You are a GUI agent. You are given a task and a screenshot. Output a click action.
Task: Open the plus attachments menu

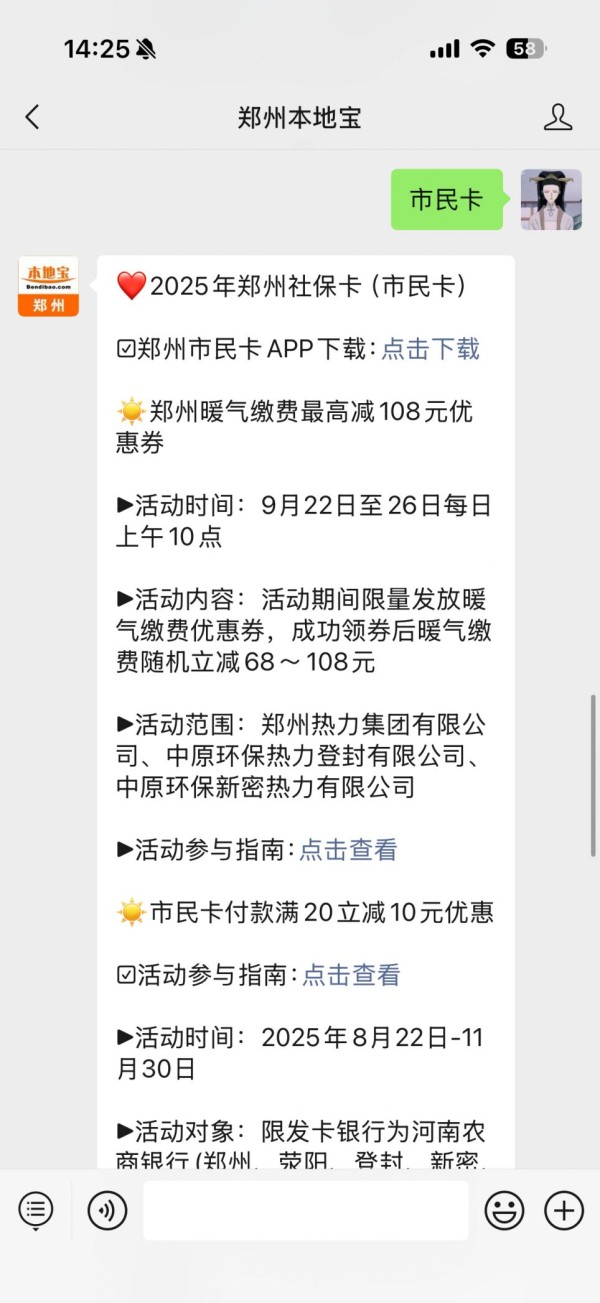point(564,1210)
